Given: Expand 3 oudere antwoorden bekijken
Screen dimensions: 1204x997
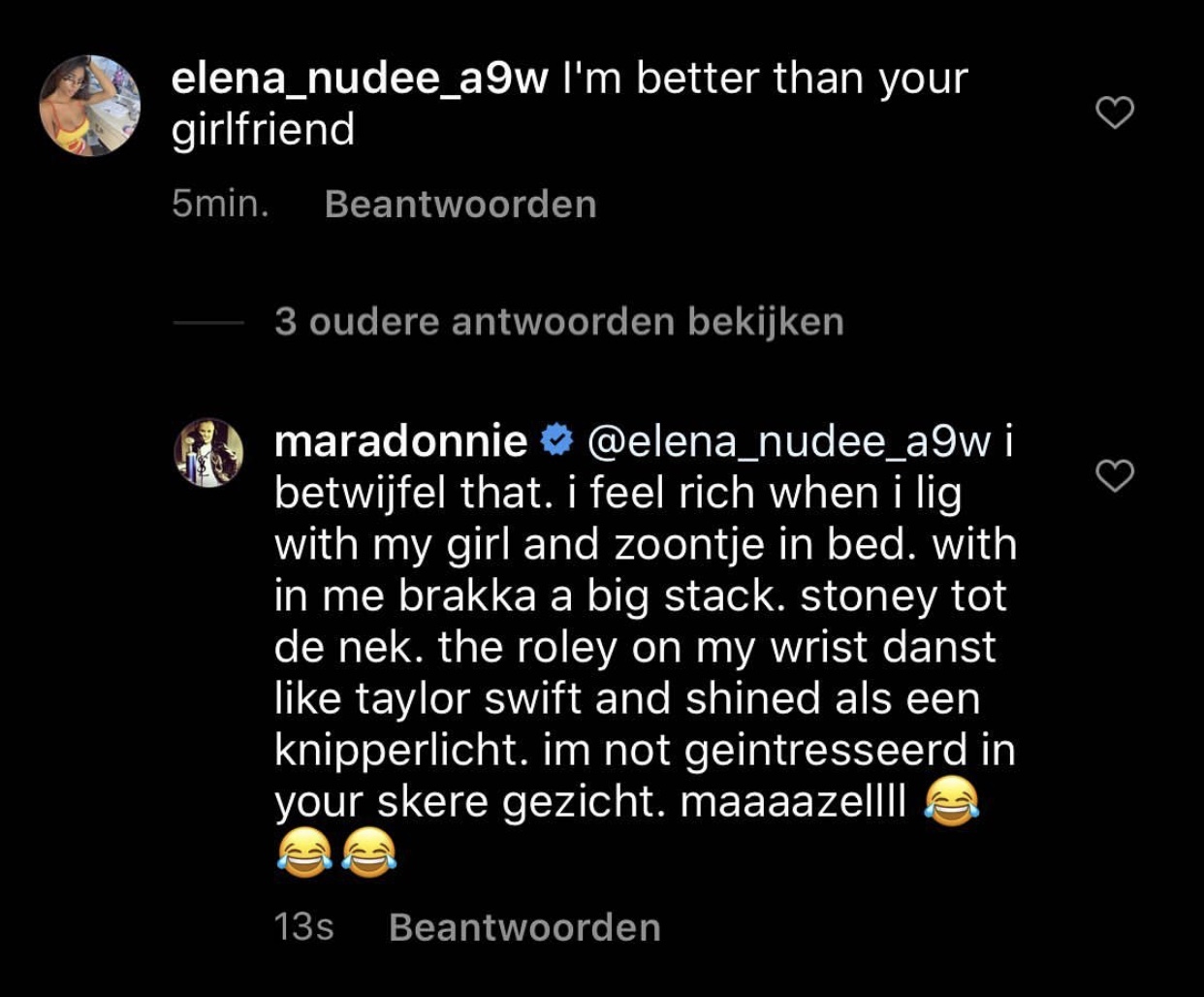Looking at the screenshot, I should [x=558, y=322].
